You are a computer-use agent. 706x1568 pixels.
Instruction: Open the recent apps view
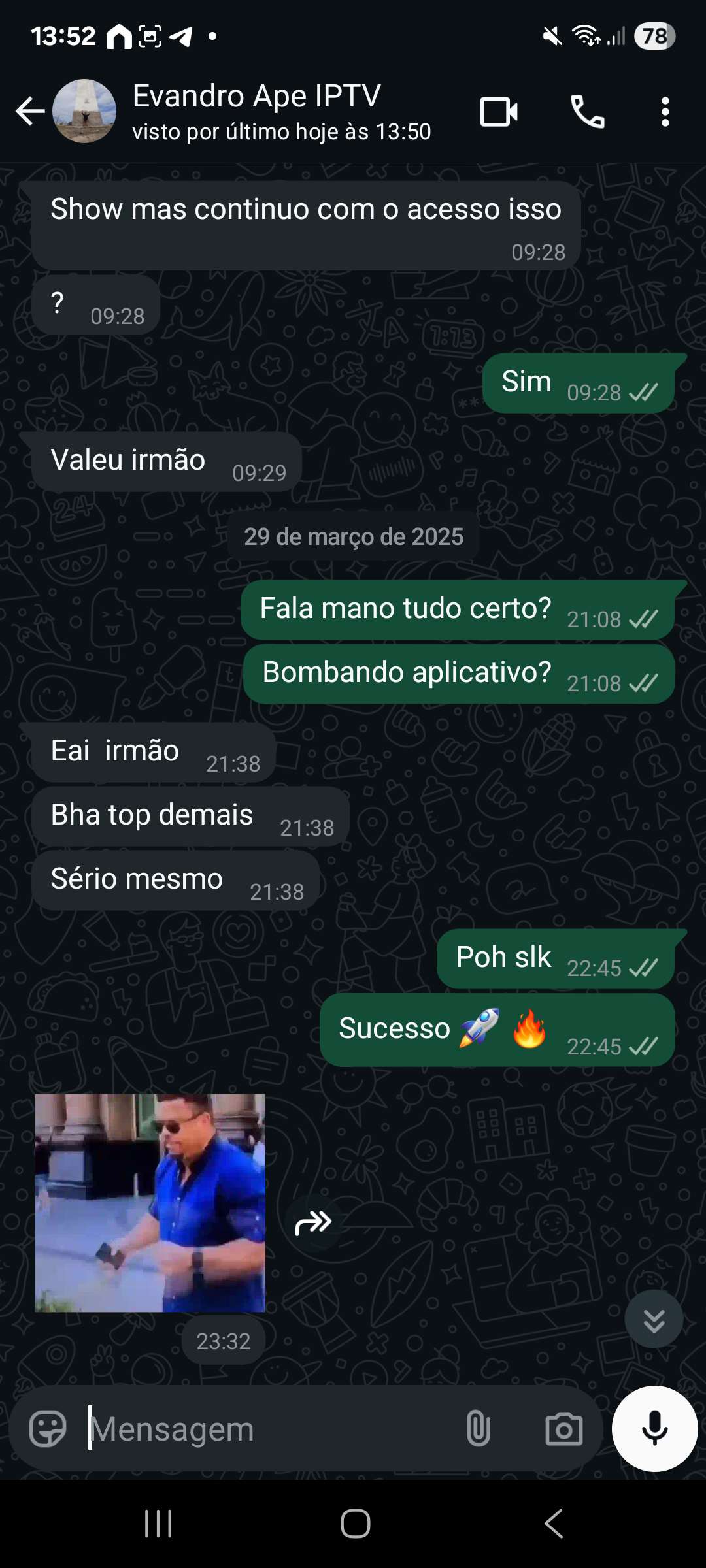coord(158,1524)
